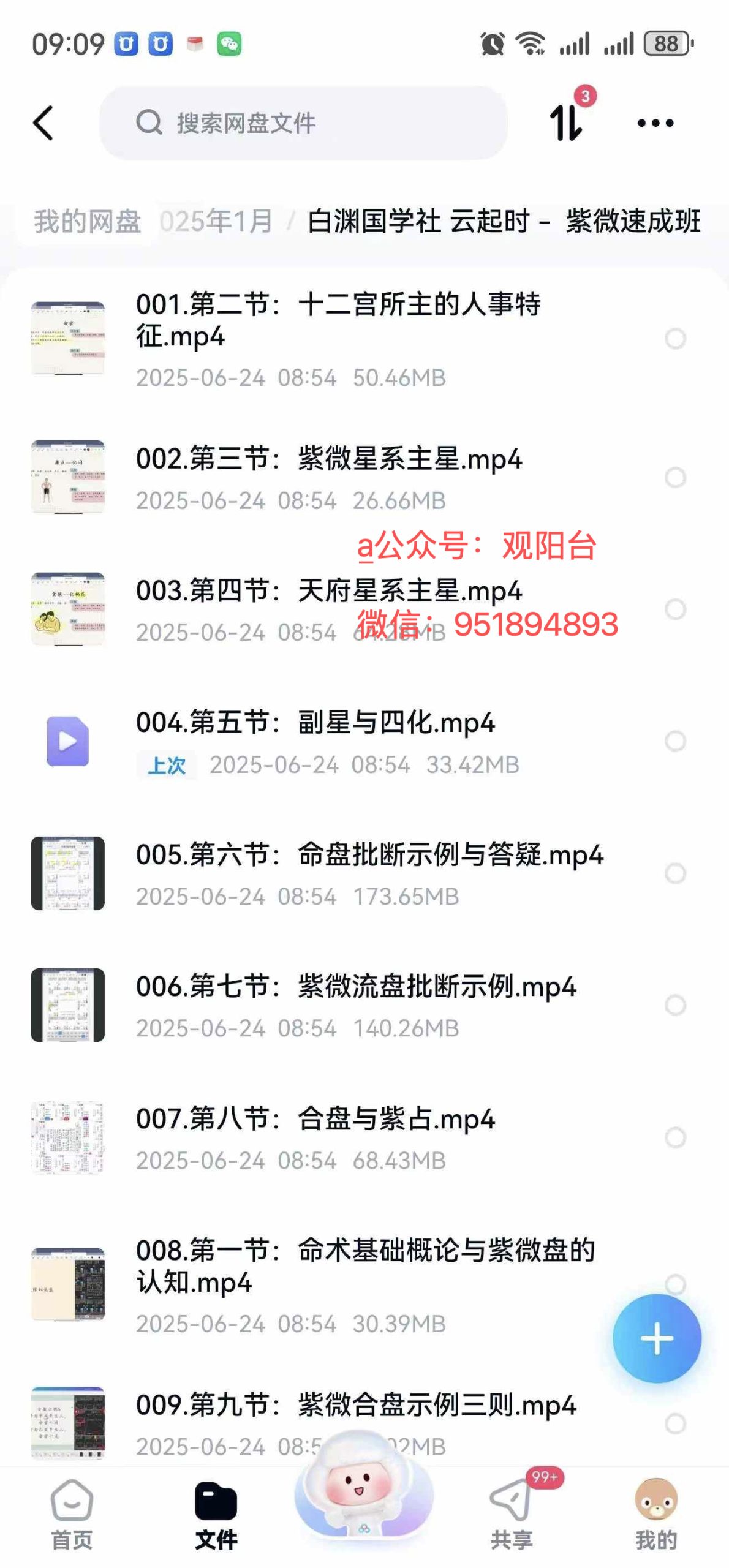Open video 001.第二节：十二宫所主的人事特征.mp4

(x=337, y=320)
